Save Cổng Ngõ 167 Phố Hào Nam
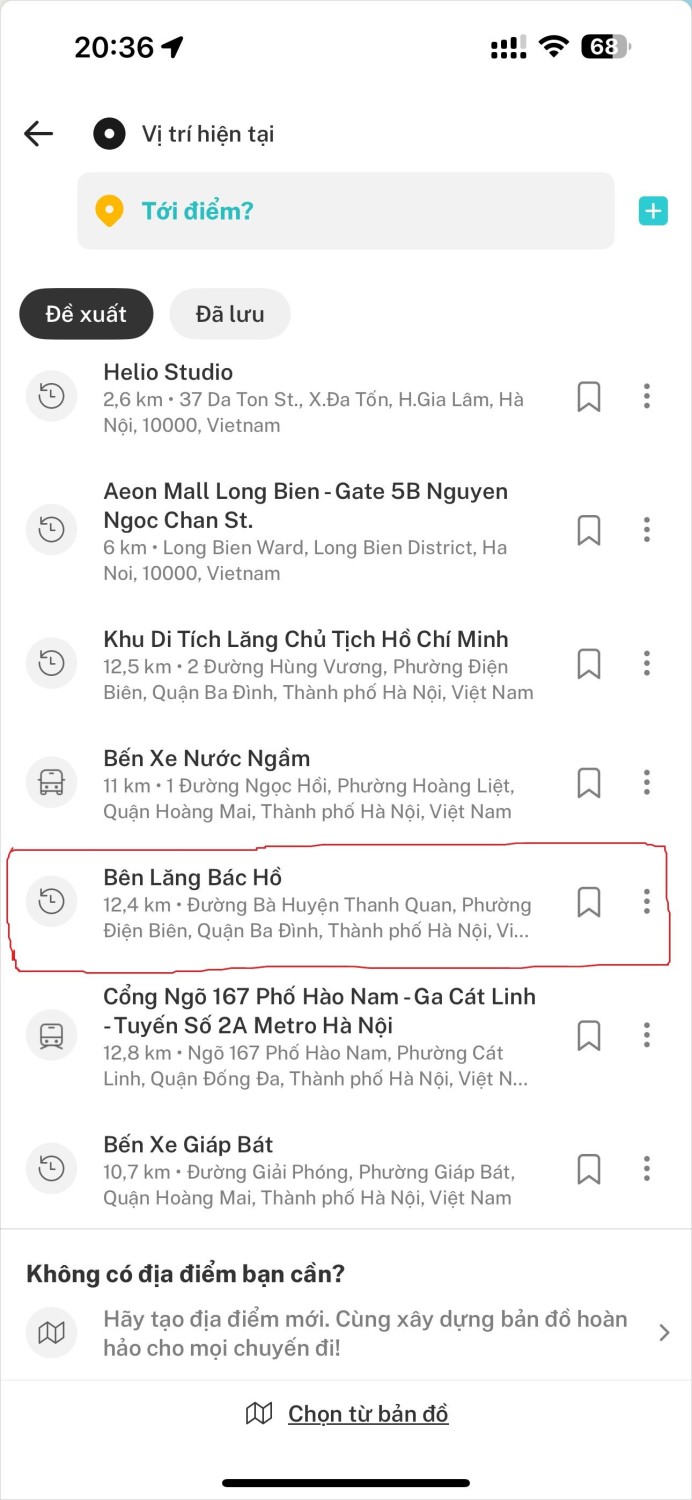The height and width of the screenshot is (1500, 692). pos(589,1035)
